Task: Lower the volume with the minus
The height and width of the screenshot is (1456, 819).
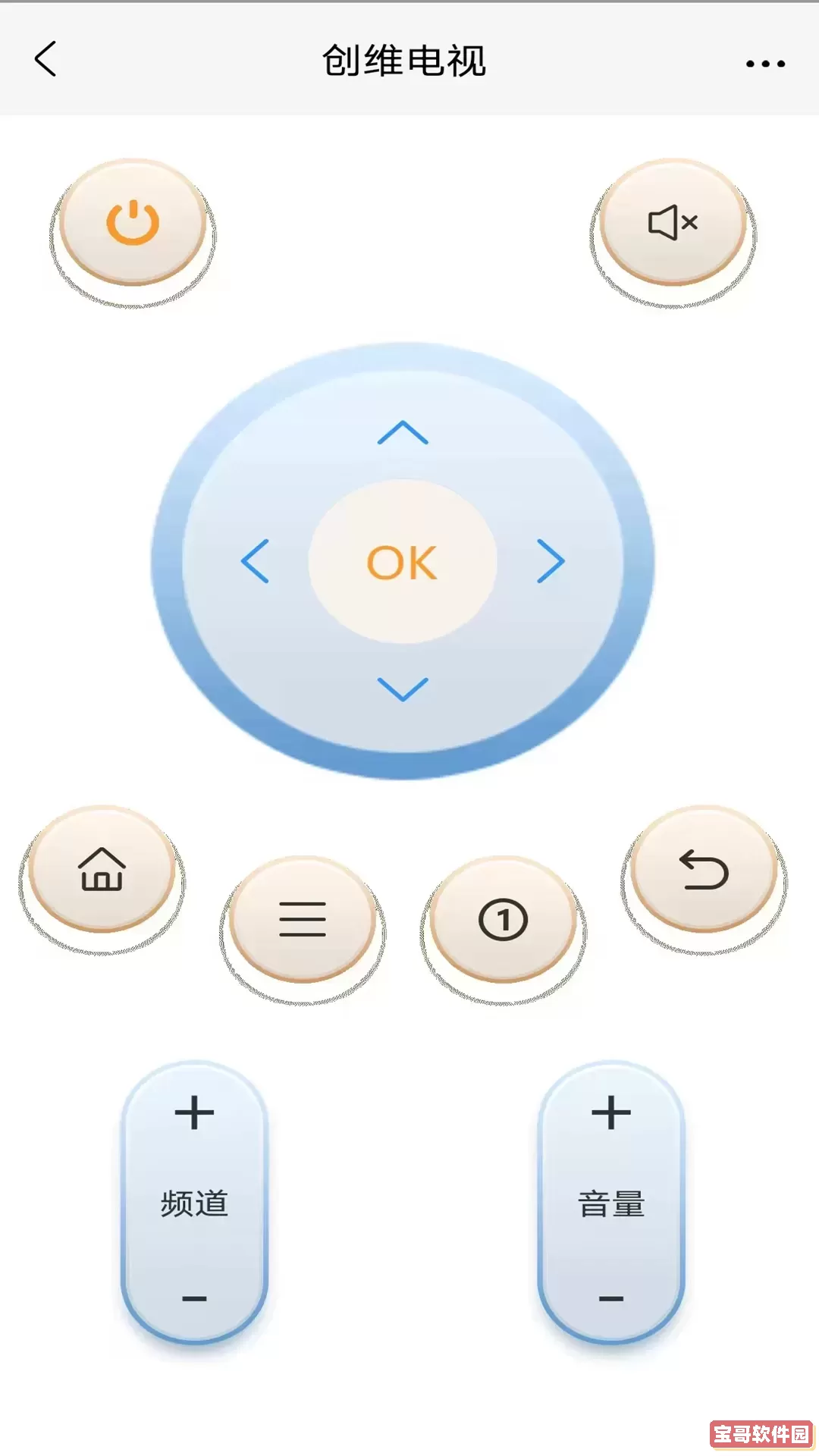Action: pos(611,1298)
